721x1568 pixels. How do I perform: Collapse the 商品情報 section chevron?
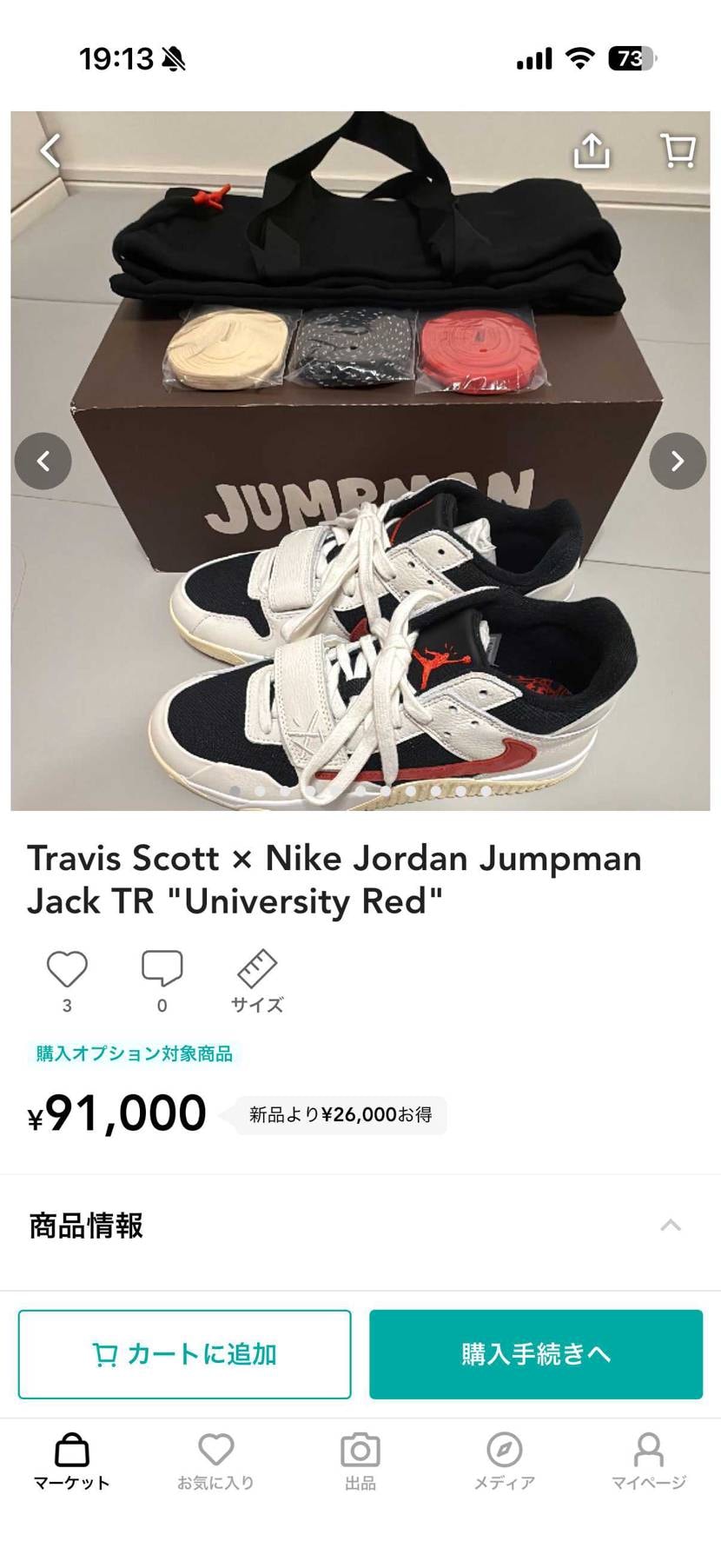670,1226
